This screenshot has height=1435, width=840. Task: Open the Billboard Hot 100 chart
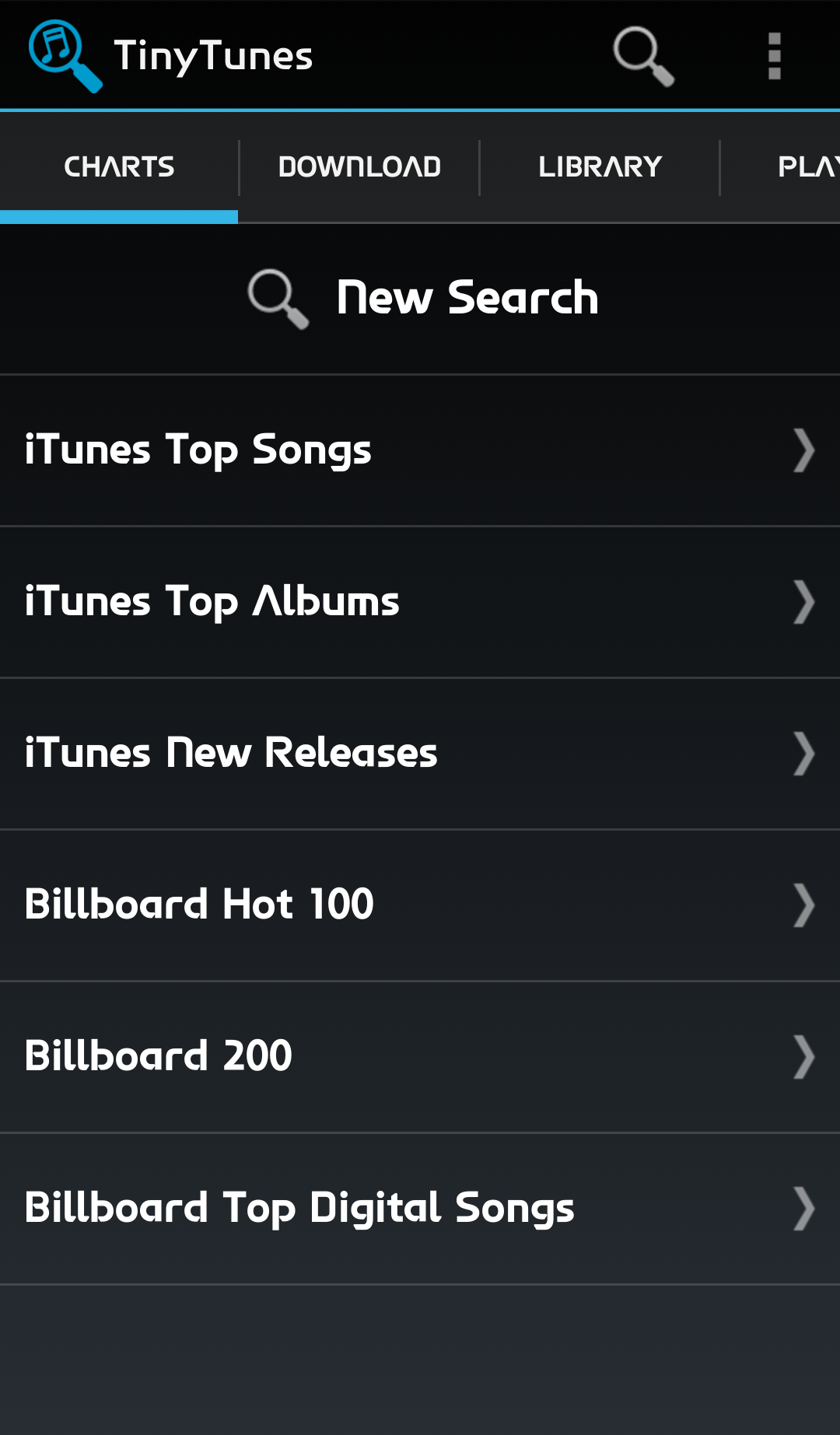(x=420, y=905)
